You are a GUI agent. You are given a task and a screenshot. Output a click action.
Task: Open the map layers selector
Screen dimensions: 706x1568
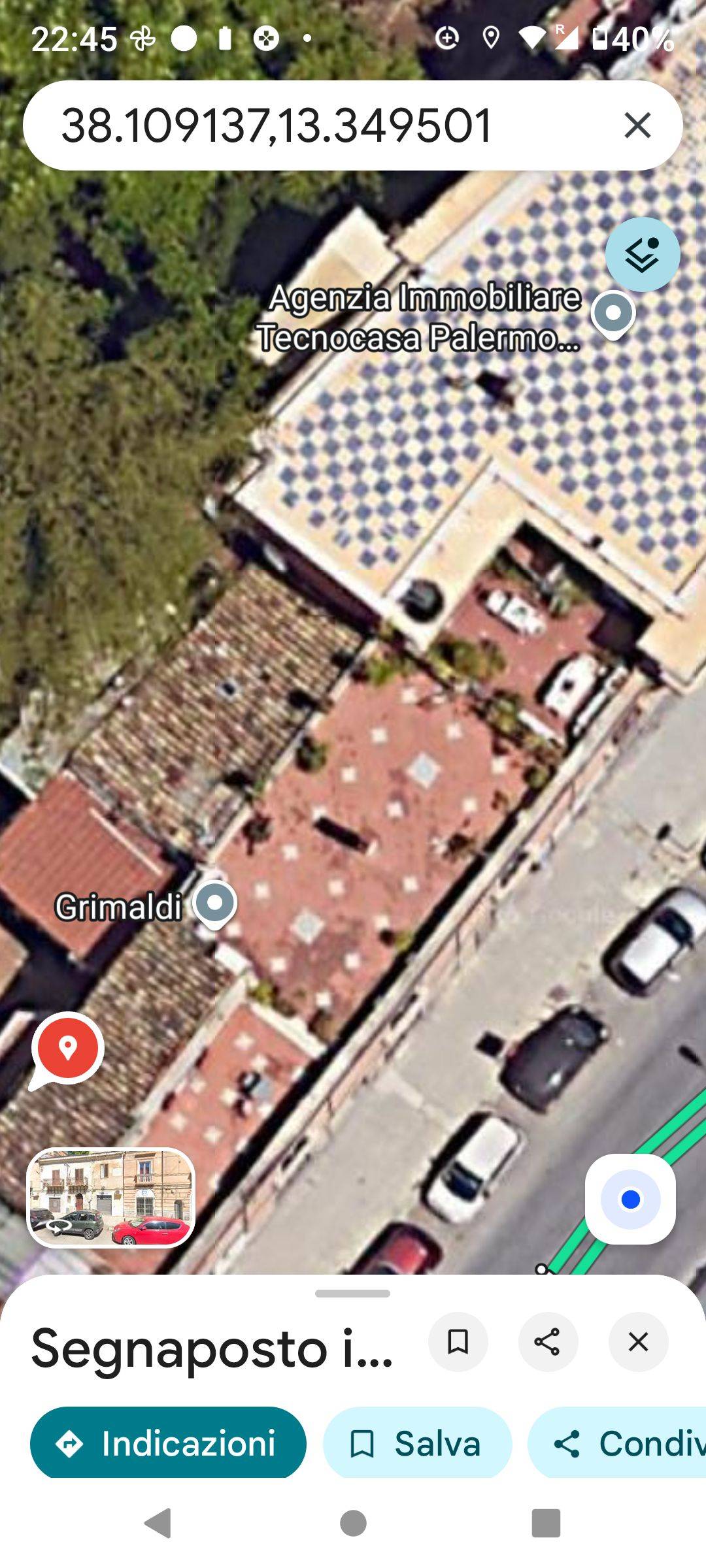[x=643, y=254]
